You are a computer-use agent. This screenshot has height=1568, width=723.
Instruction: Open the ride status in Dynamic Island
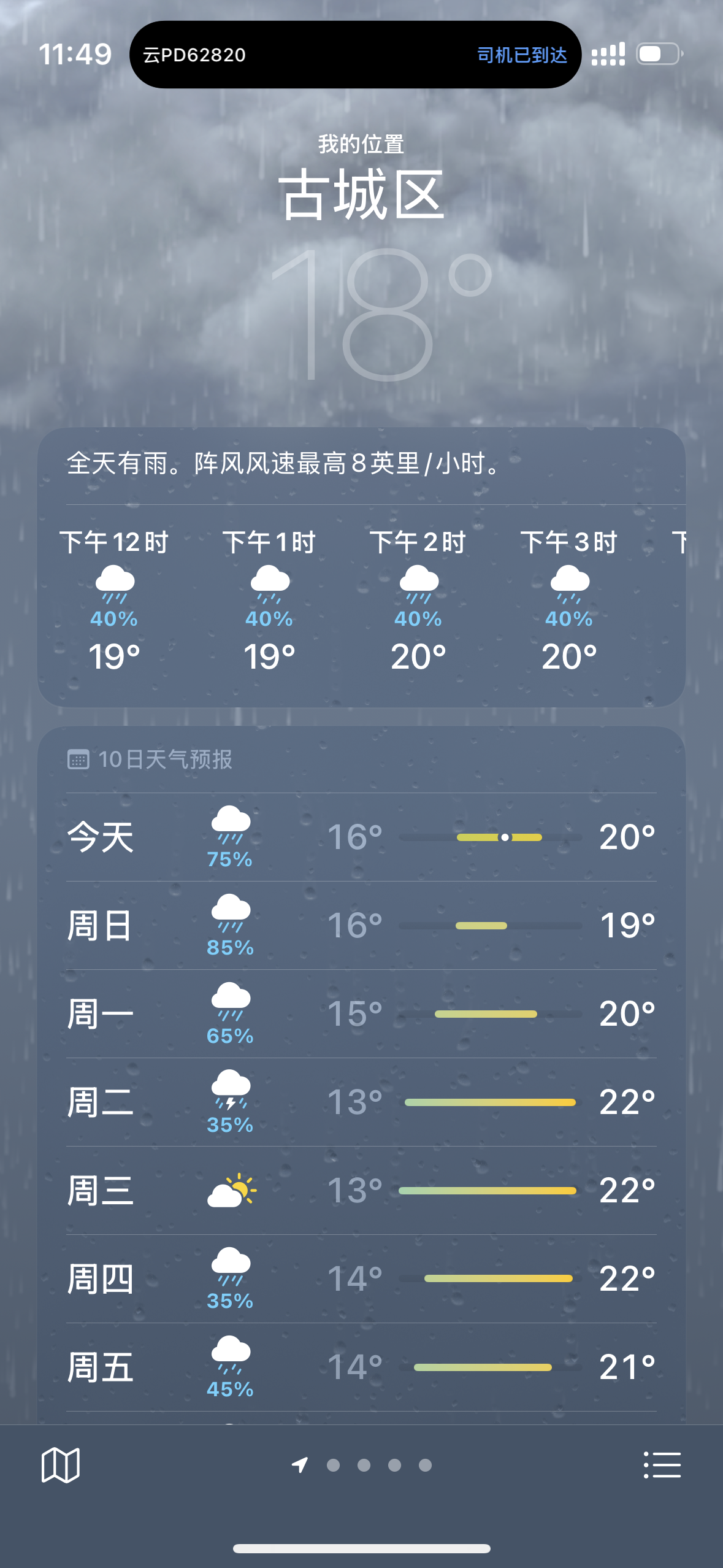tap(355, 55)
